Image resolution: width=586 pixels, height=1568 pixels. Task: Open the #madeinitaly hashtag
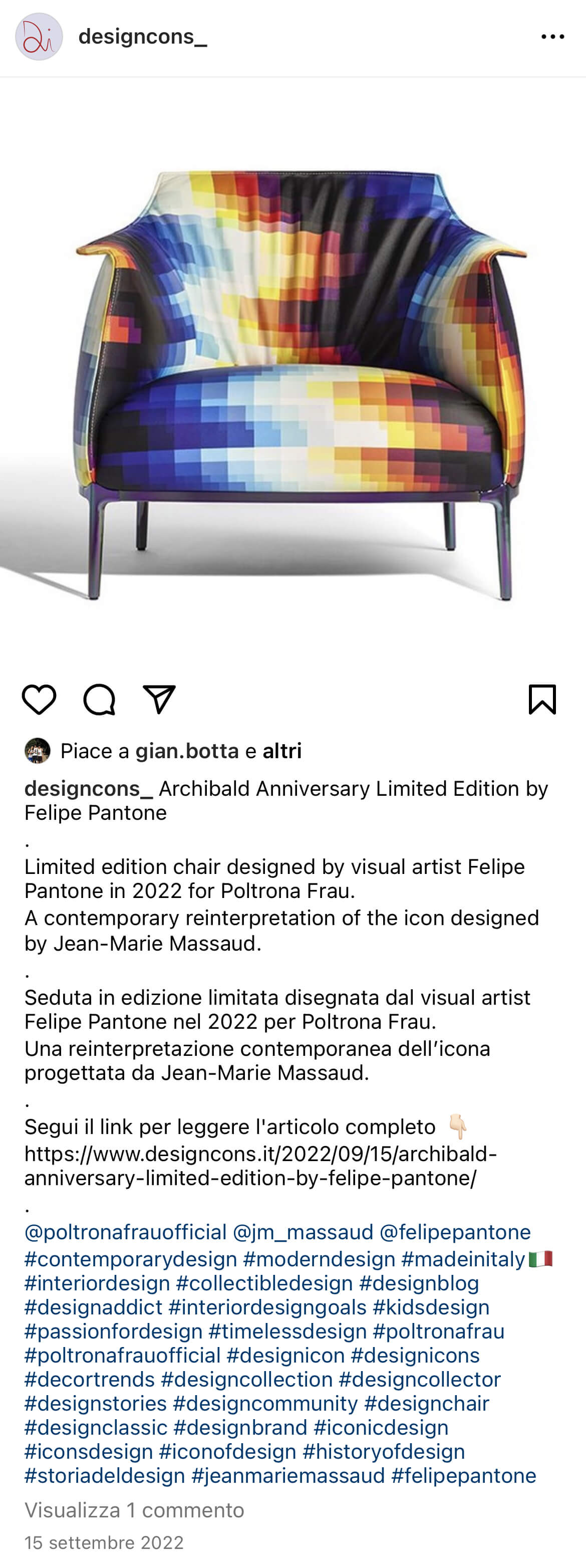pos(462,1259)
